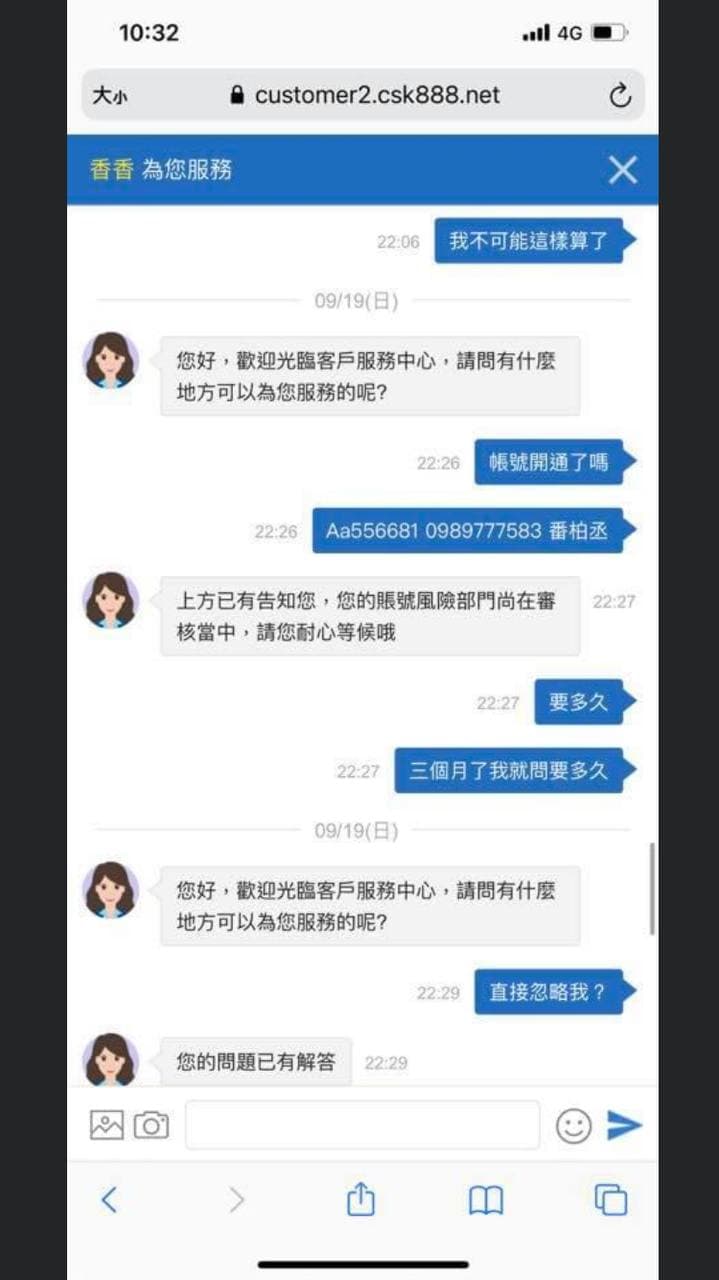Screen dimensions: 719x1280
Task: Focus the chat message input box
Action: click(x=362, y=1125)
